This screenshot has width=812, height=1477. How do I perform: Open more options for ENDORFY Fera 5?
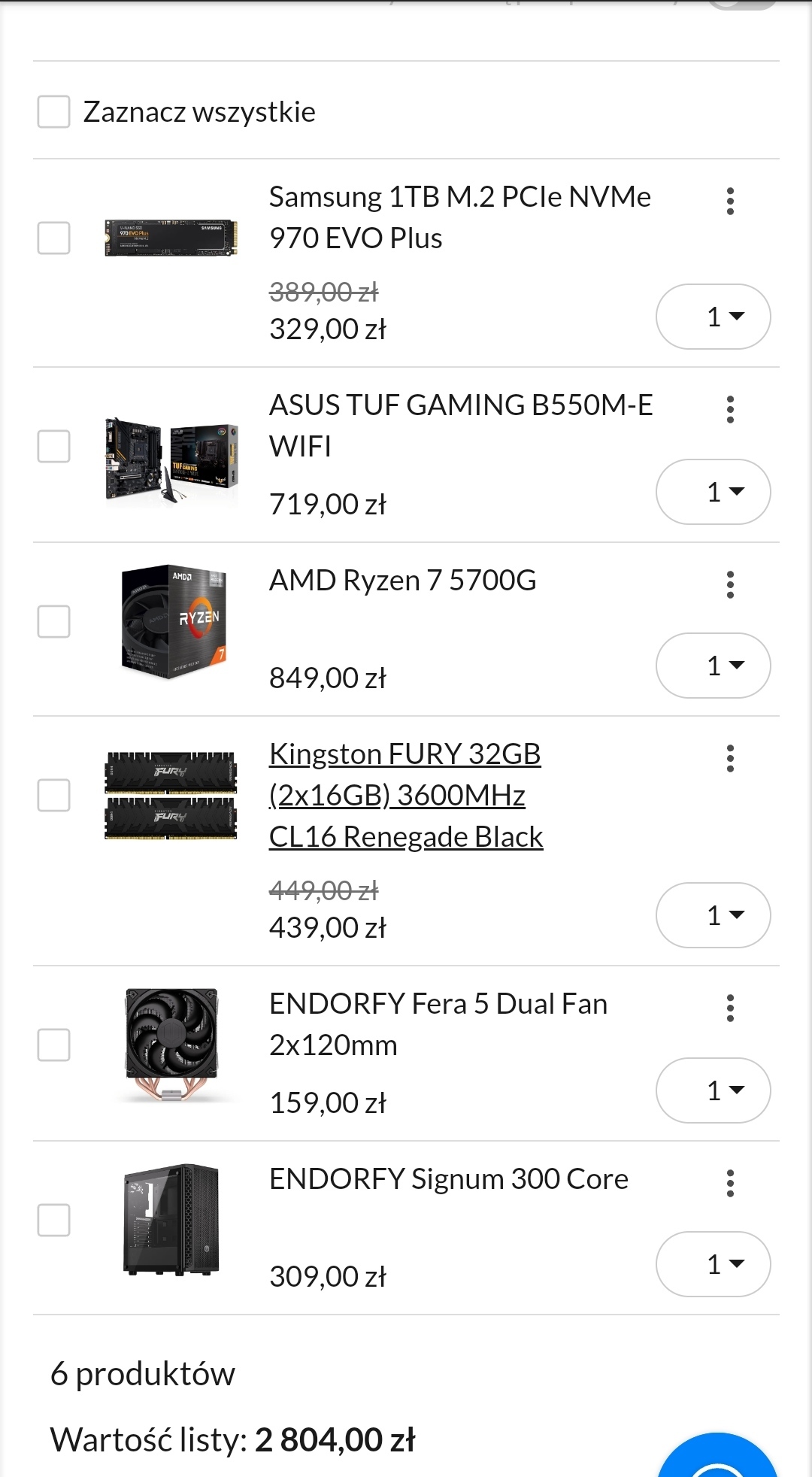pyautogui.click(x=729, y=1008)
